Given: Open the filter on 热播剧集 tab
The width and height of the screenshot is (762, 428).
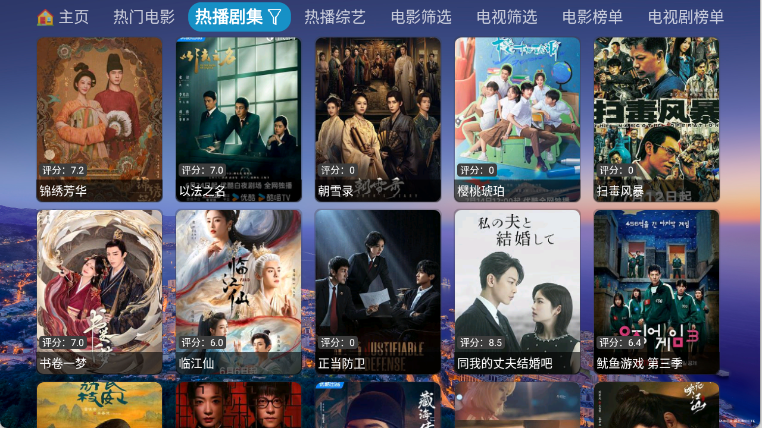Looking at the screenshot, I should point(274,17).
